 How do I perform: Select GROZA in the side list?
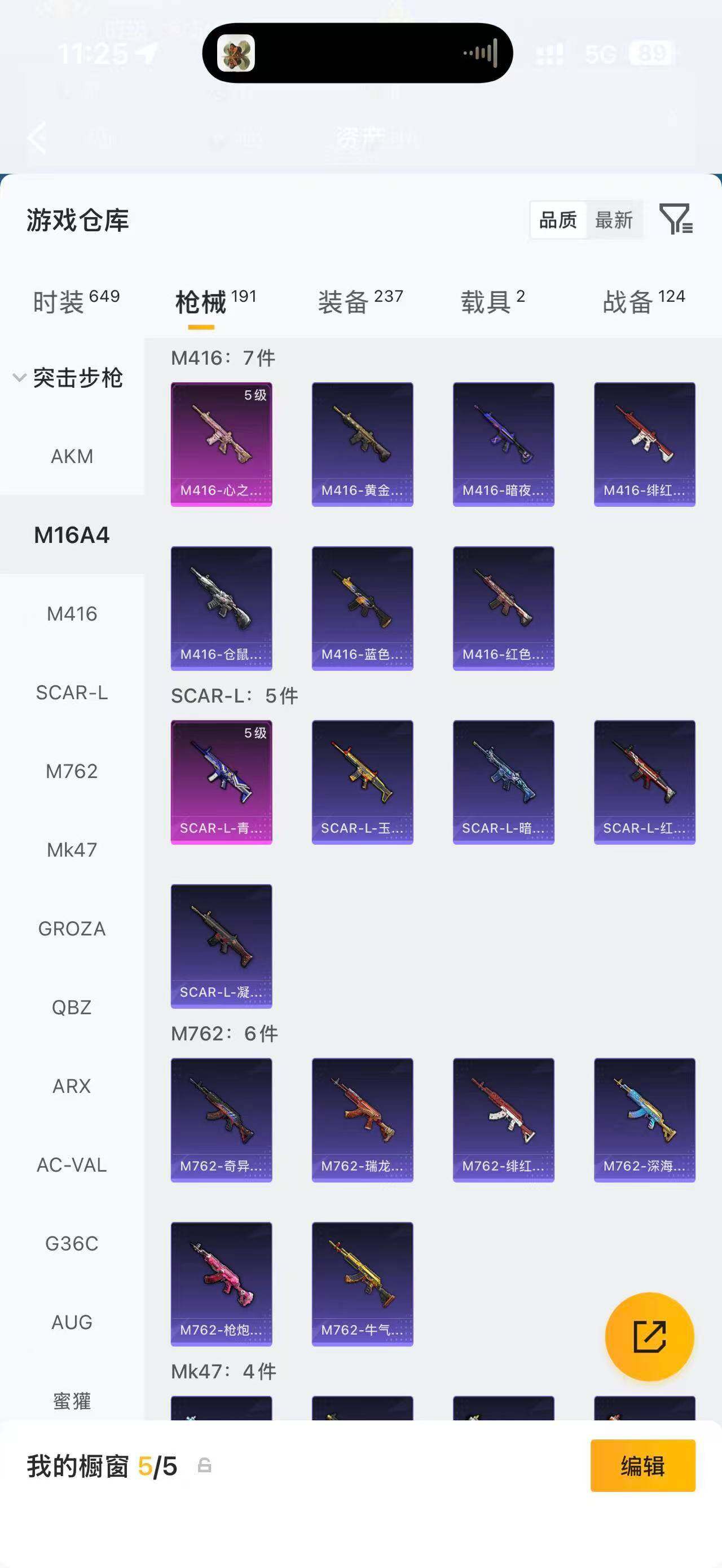(x=72, y=929)
